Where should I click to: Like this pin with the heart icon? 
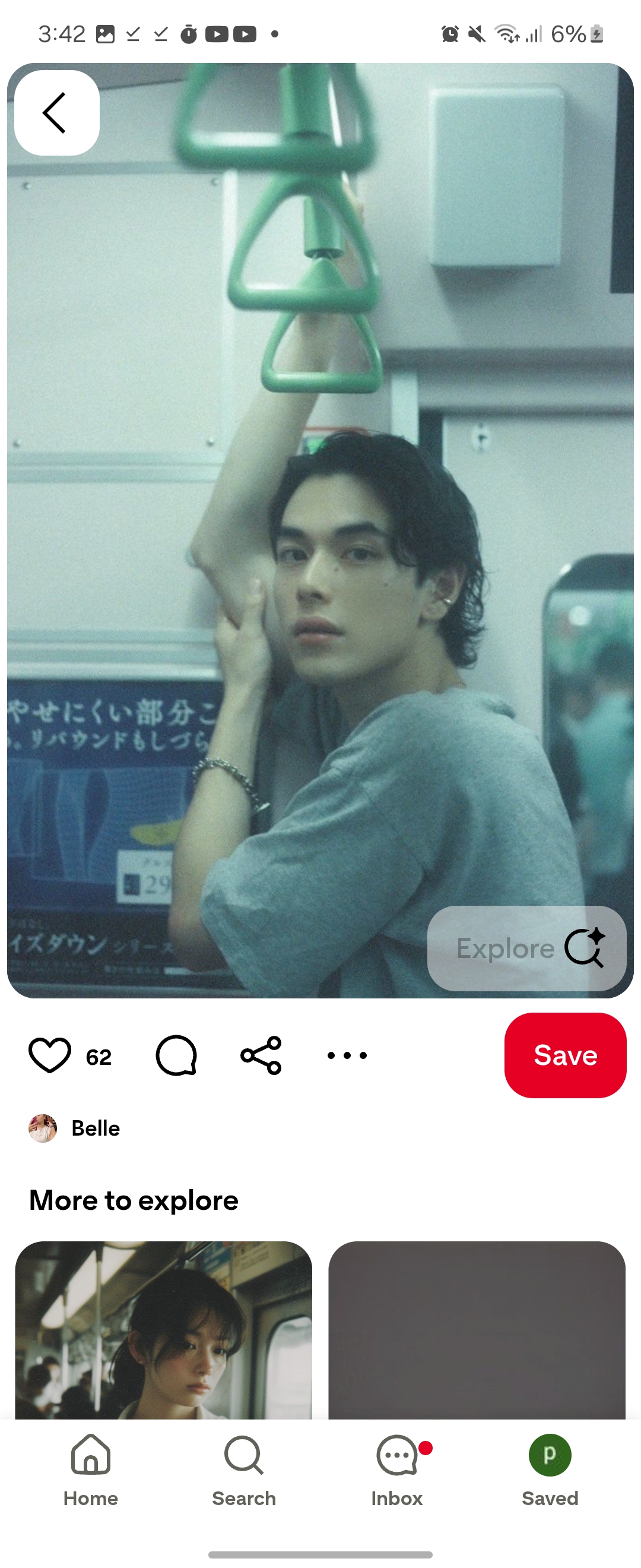50,1055
